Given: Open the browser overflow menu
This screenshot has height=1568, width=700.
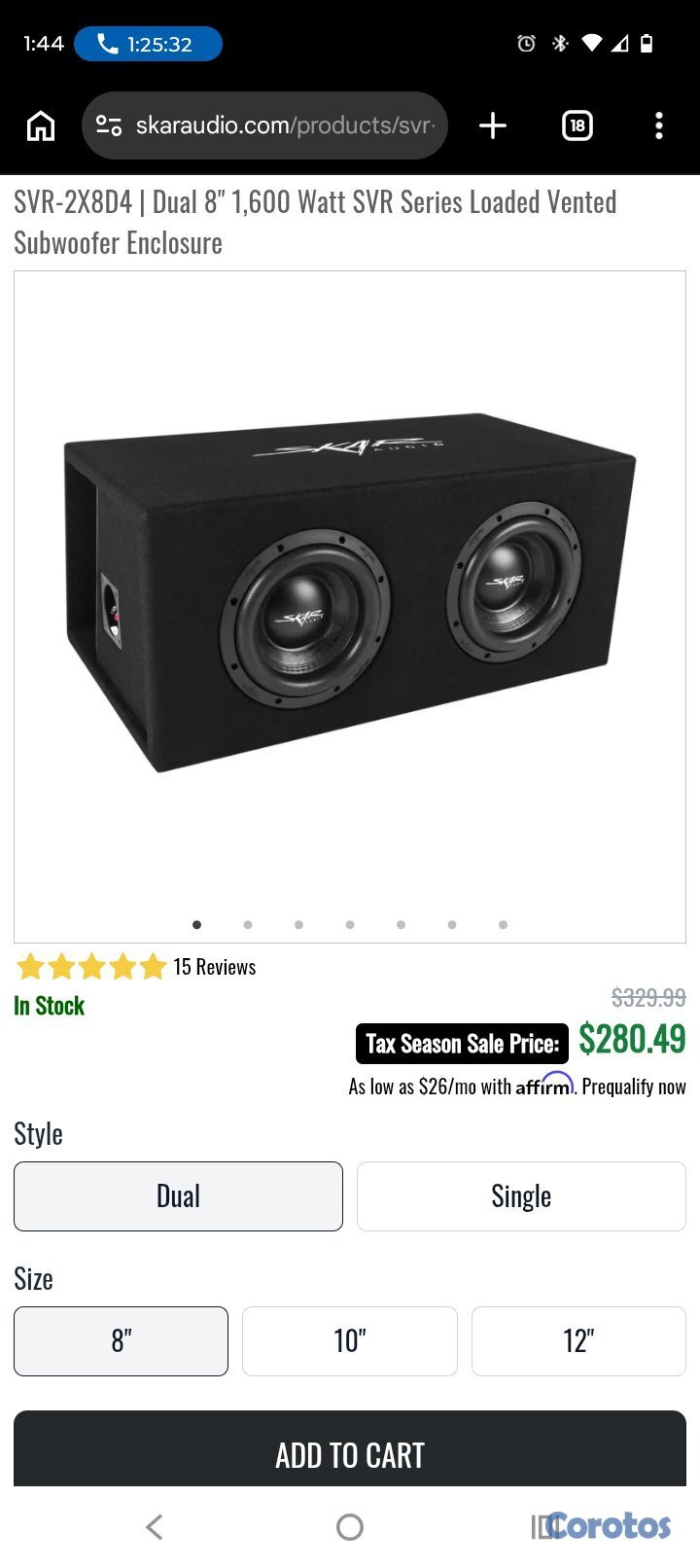Looking at the screenshot, I should click(x=659, y=125).
